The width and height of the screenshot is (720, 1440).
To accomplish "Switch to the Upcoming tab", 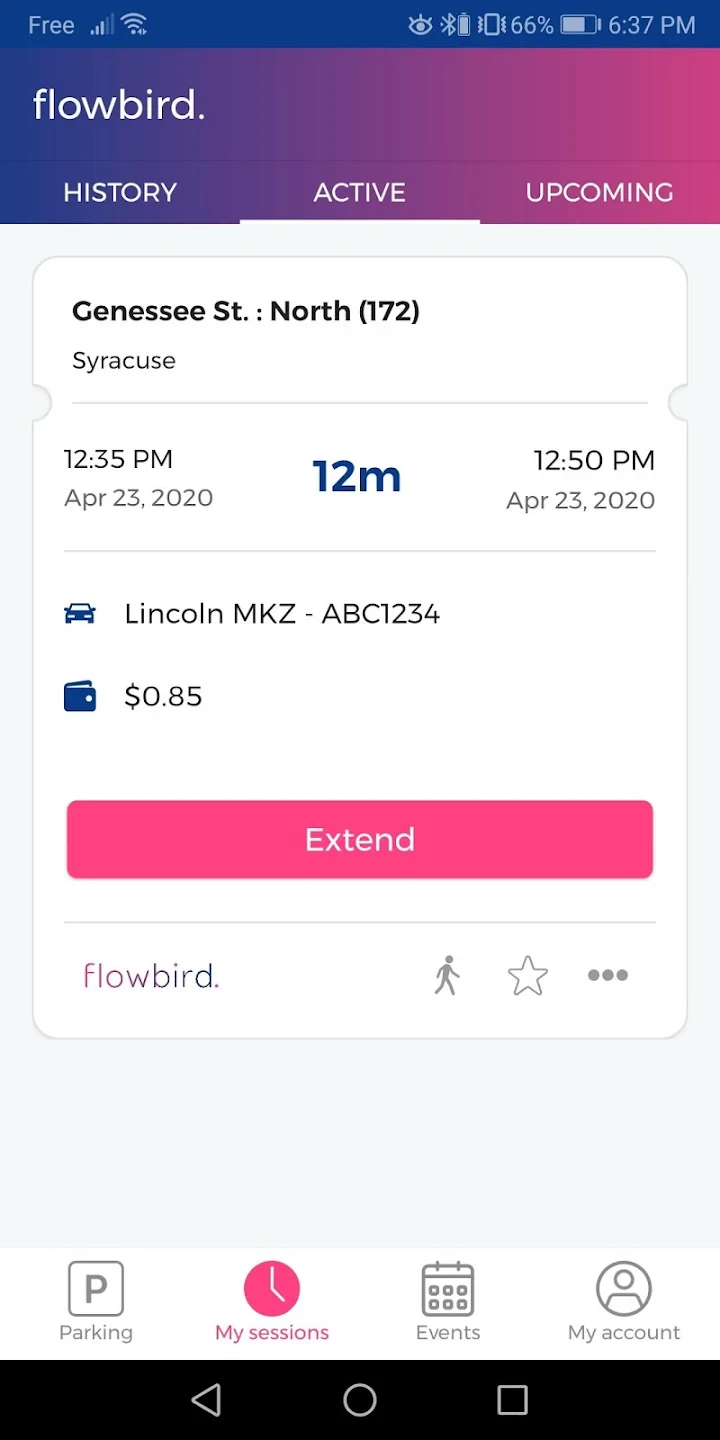I will pos(599,192).
